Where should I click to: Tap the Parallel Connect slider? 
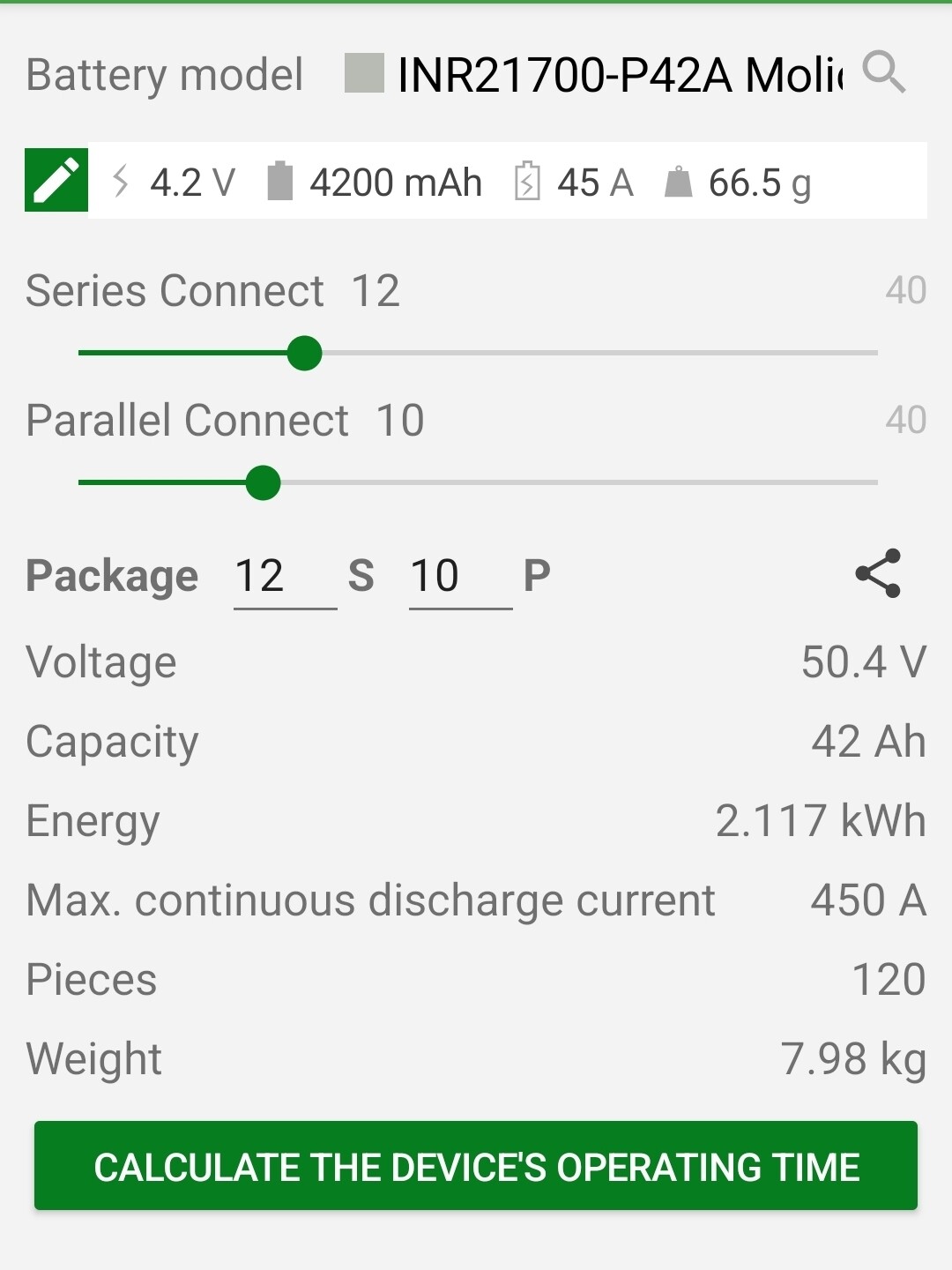pos(263,483)
